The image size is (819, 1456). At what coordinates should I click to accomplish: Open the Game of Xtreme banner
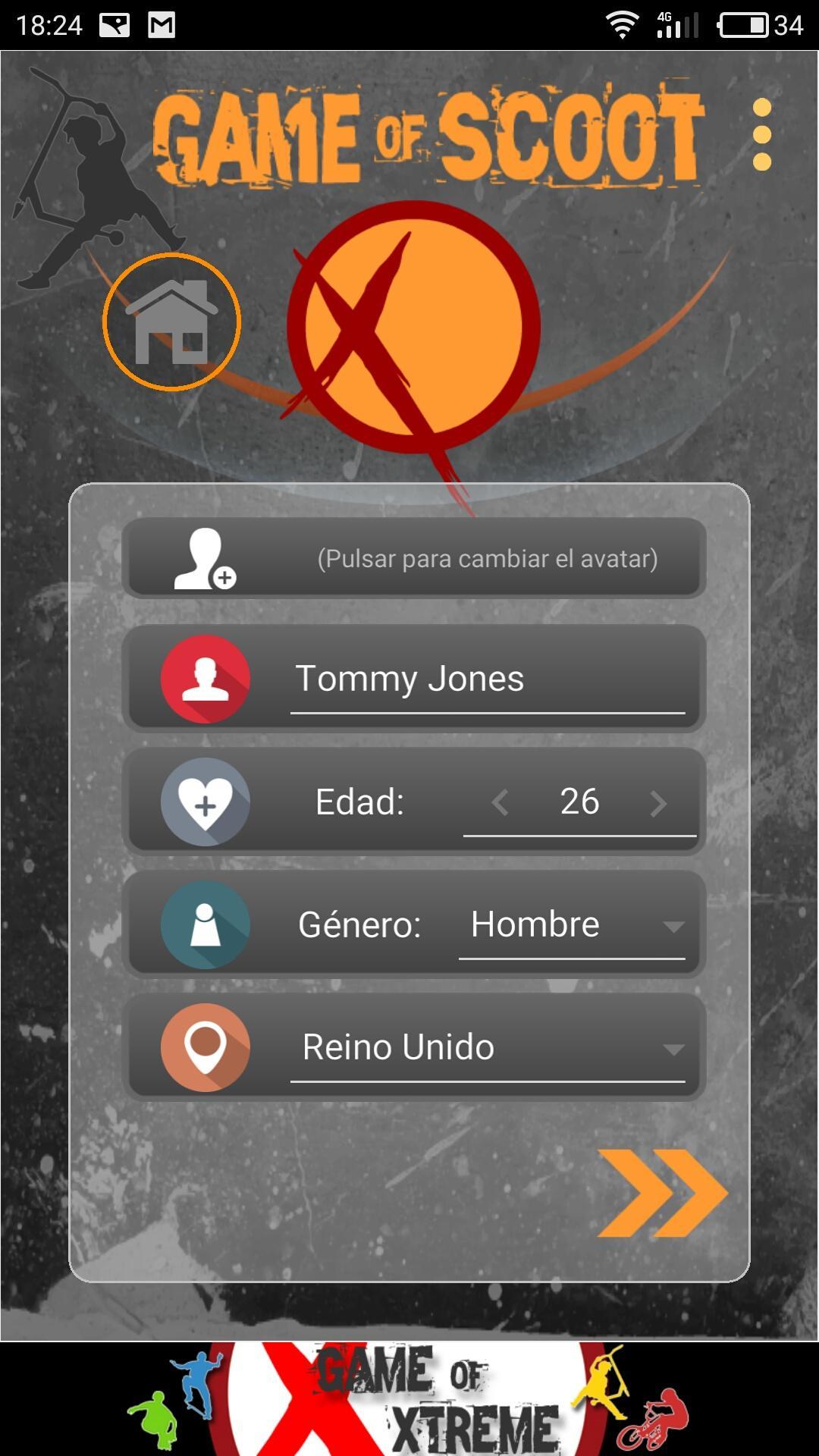[409, 1399]
